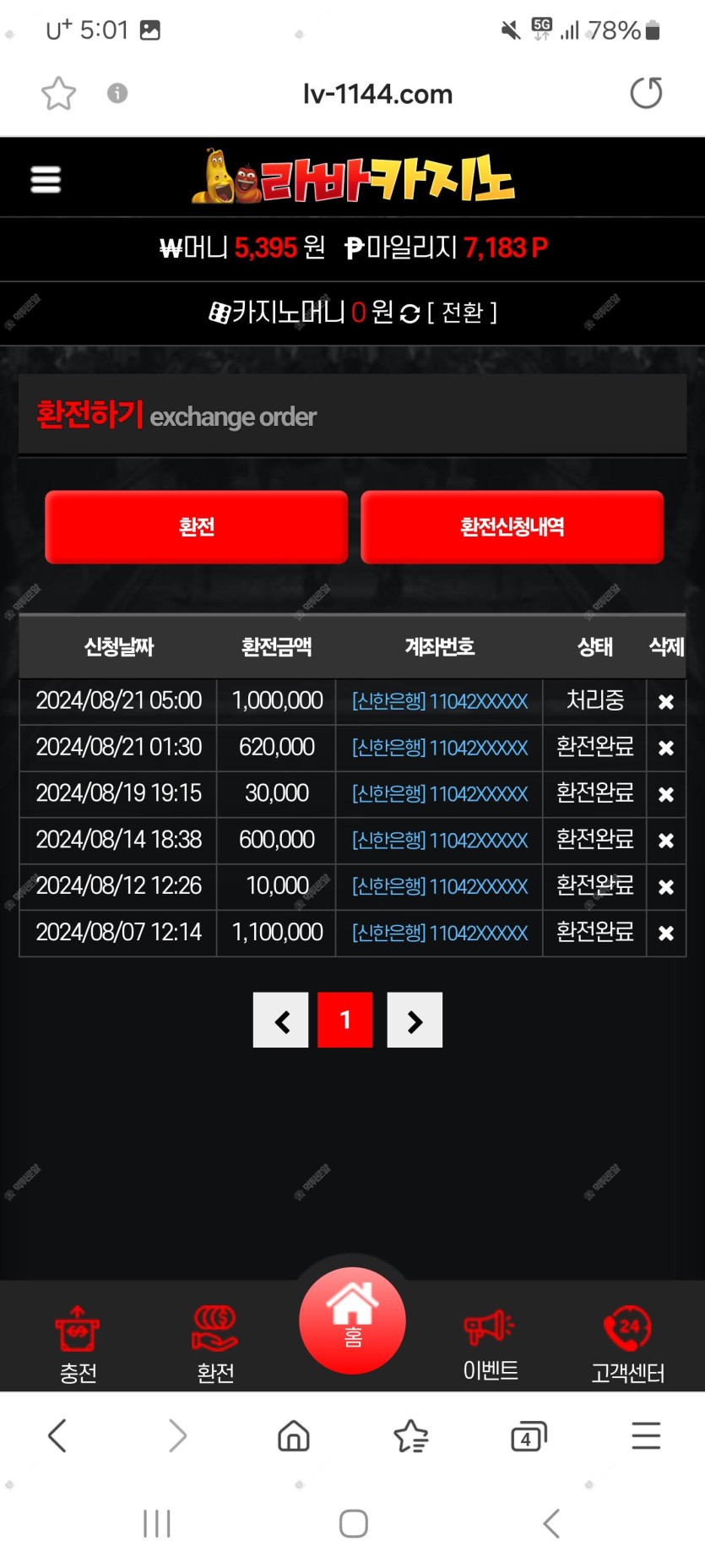The height and width of the screenshot is (1568, 705).
Task: Open site info icon beside address
Action: pos(117,93)
